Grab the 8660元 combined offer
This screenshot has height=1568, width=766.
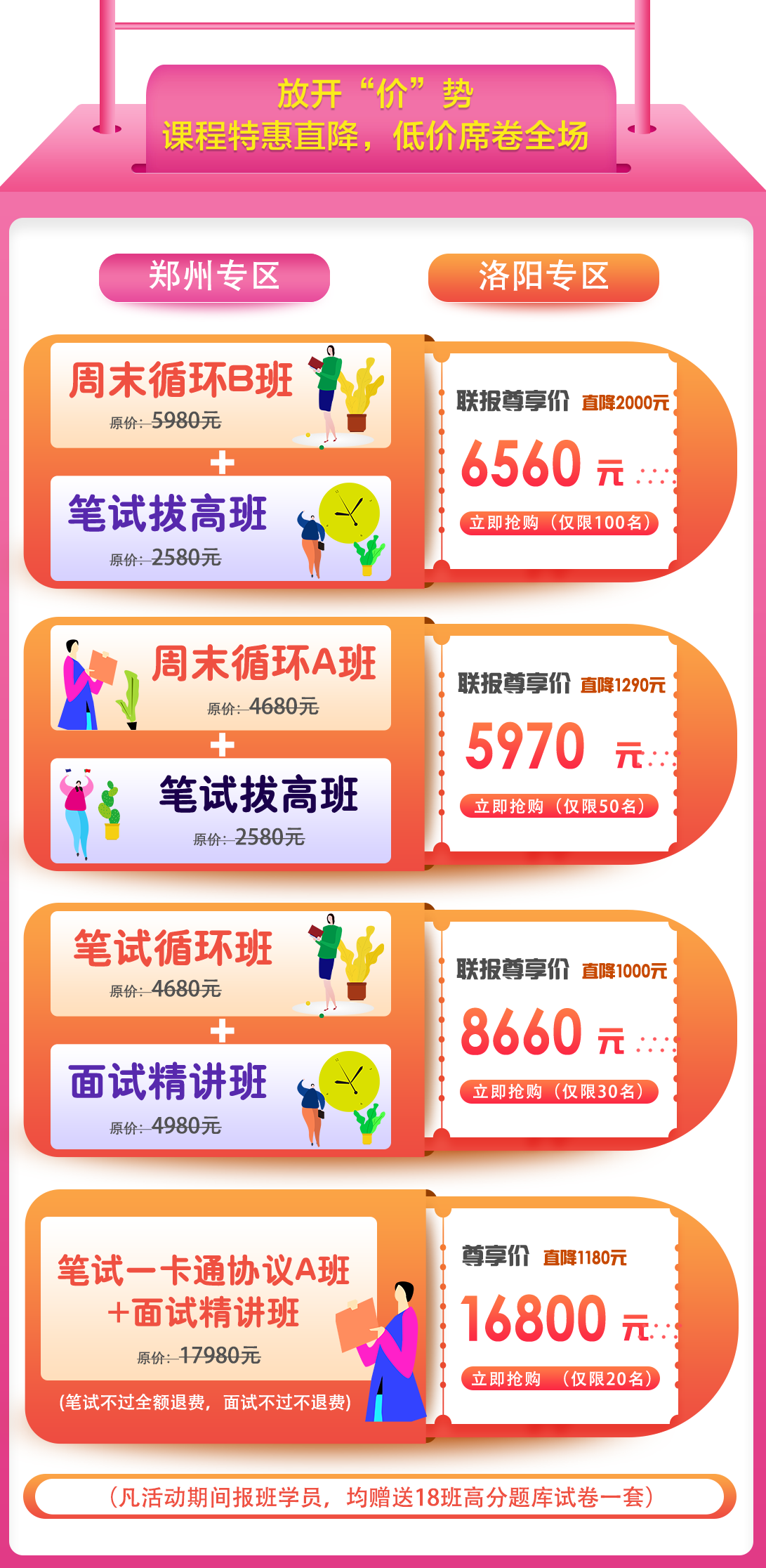559,1092
